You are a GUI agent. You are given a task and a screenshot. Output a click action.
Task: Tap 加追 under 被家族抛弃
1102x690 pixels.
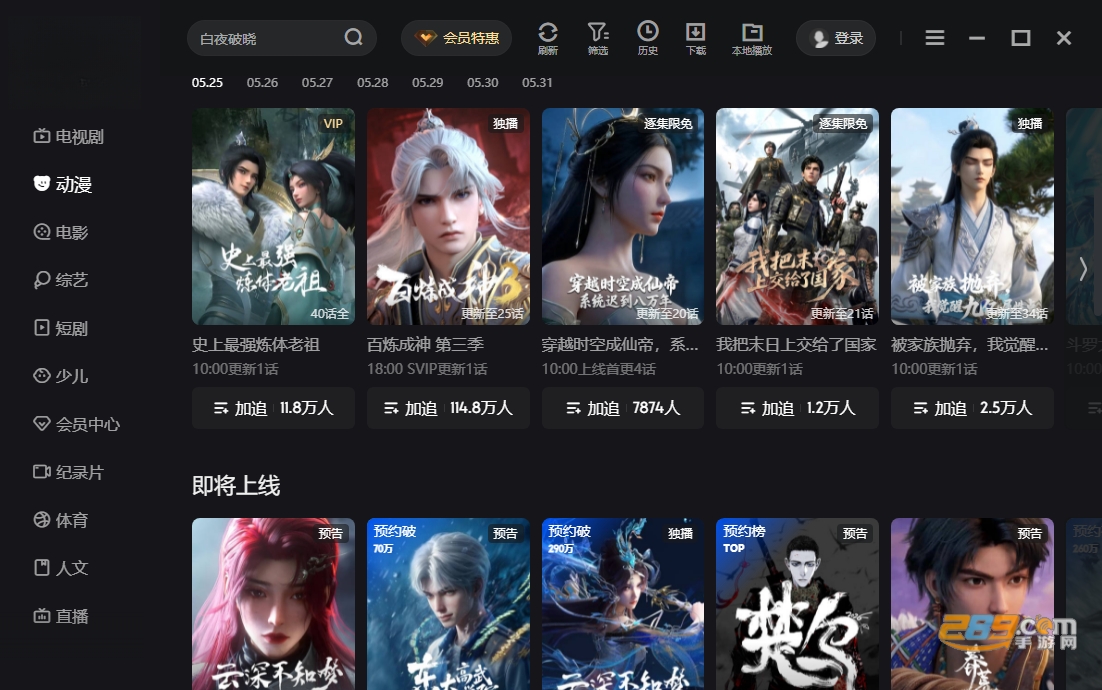972,408
